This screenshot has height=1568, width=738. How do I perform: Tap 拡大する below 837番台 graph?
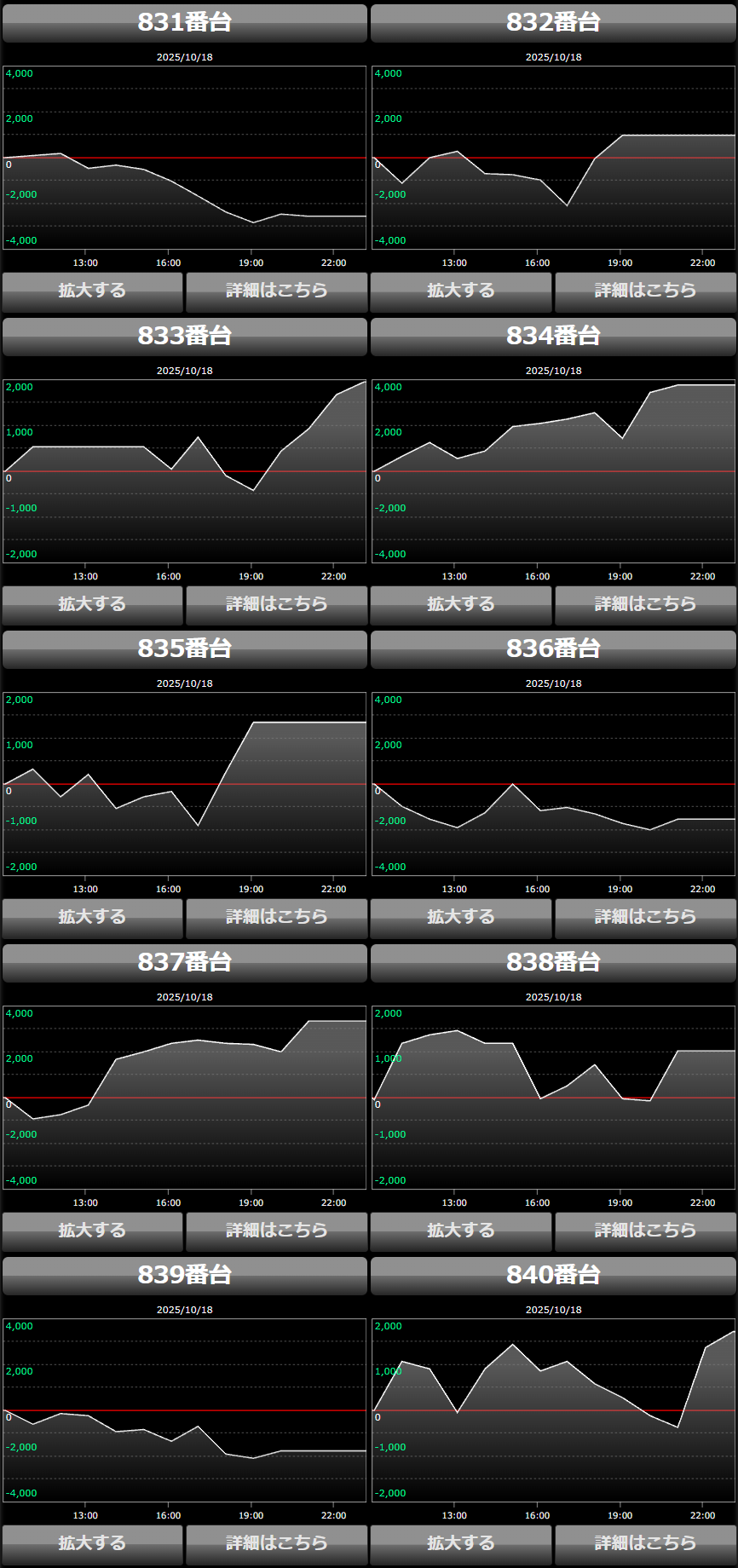tap(92, 1231)
